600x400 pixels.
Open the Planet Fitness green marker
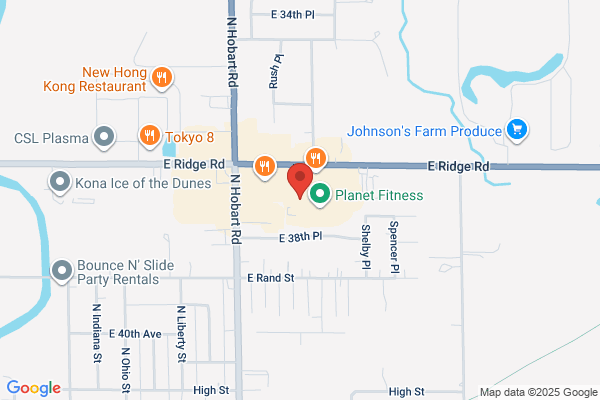coord(320,194)
